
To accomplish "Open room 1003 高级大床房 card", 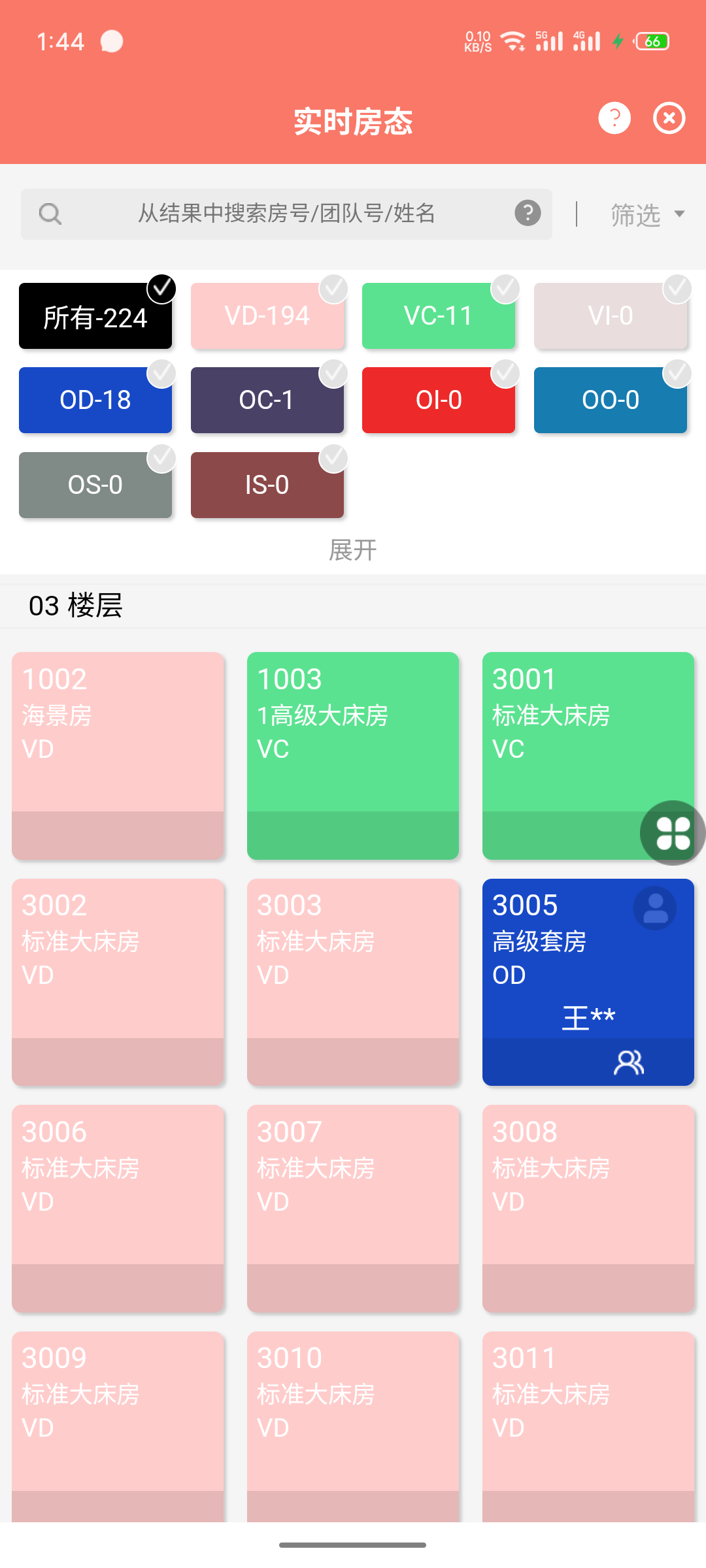I will [353, 756].
